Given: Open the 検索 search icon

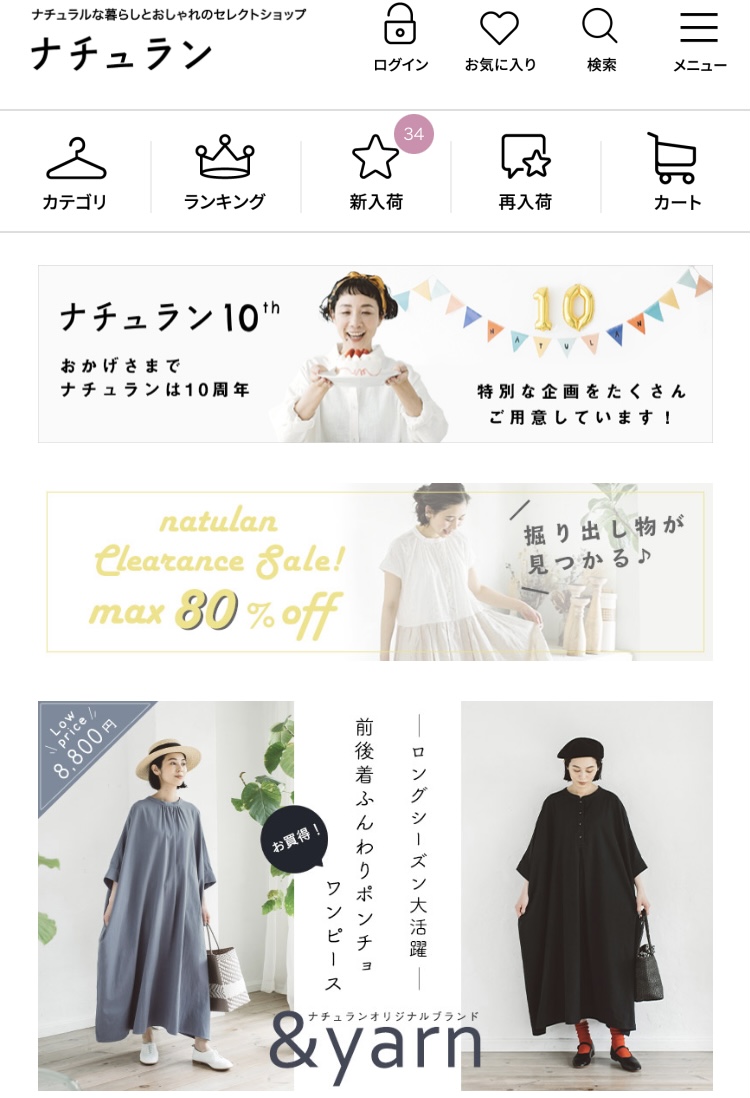Looking at the screenshot, I should point(601,38).
